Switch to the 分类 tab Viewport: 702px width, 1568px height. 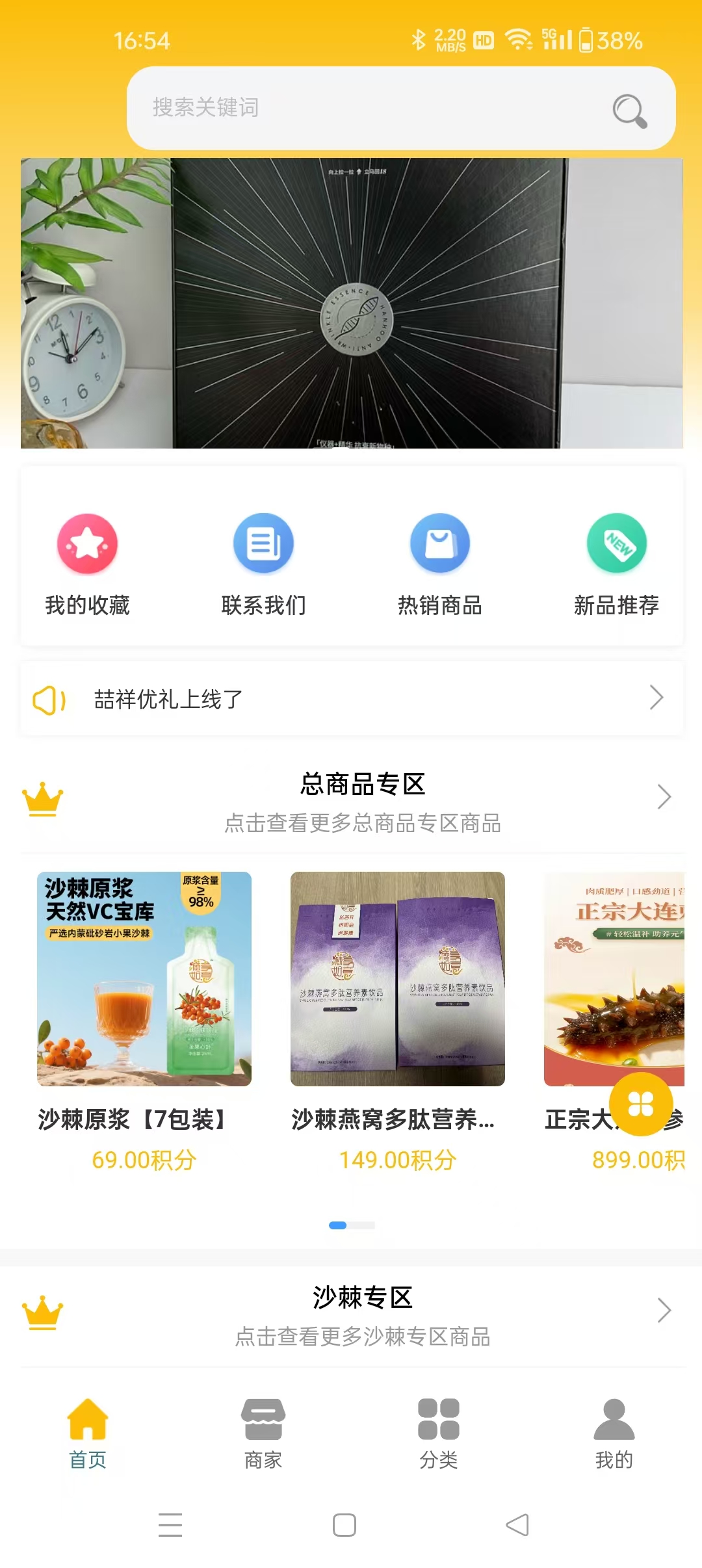(439, 1434)
